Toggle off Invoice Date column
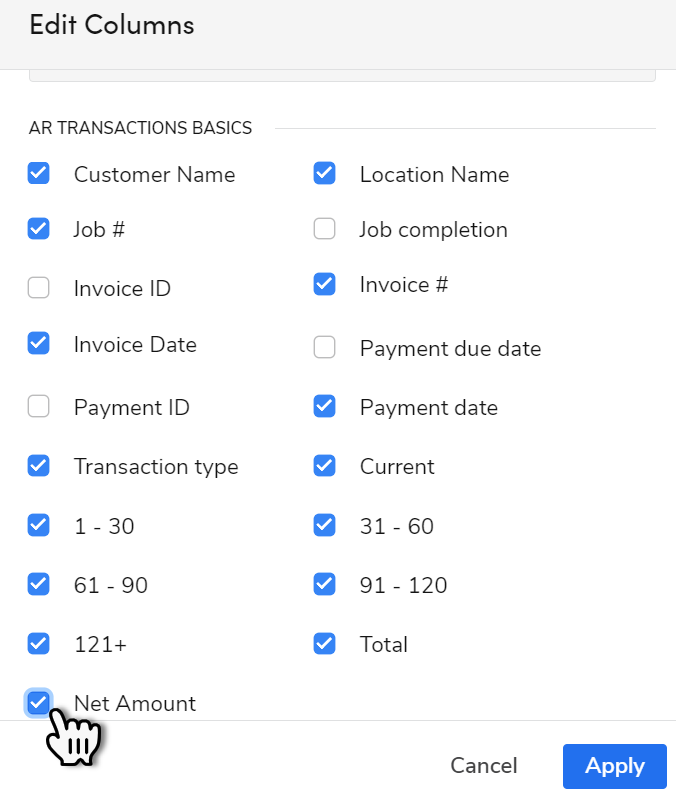676x801 pixels. click(38, 344)
